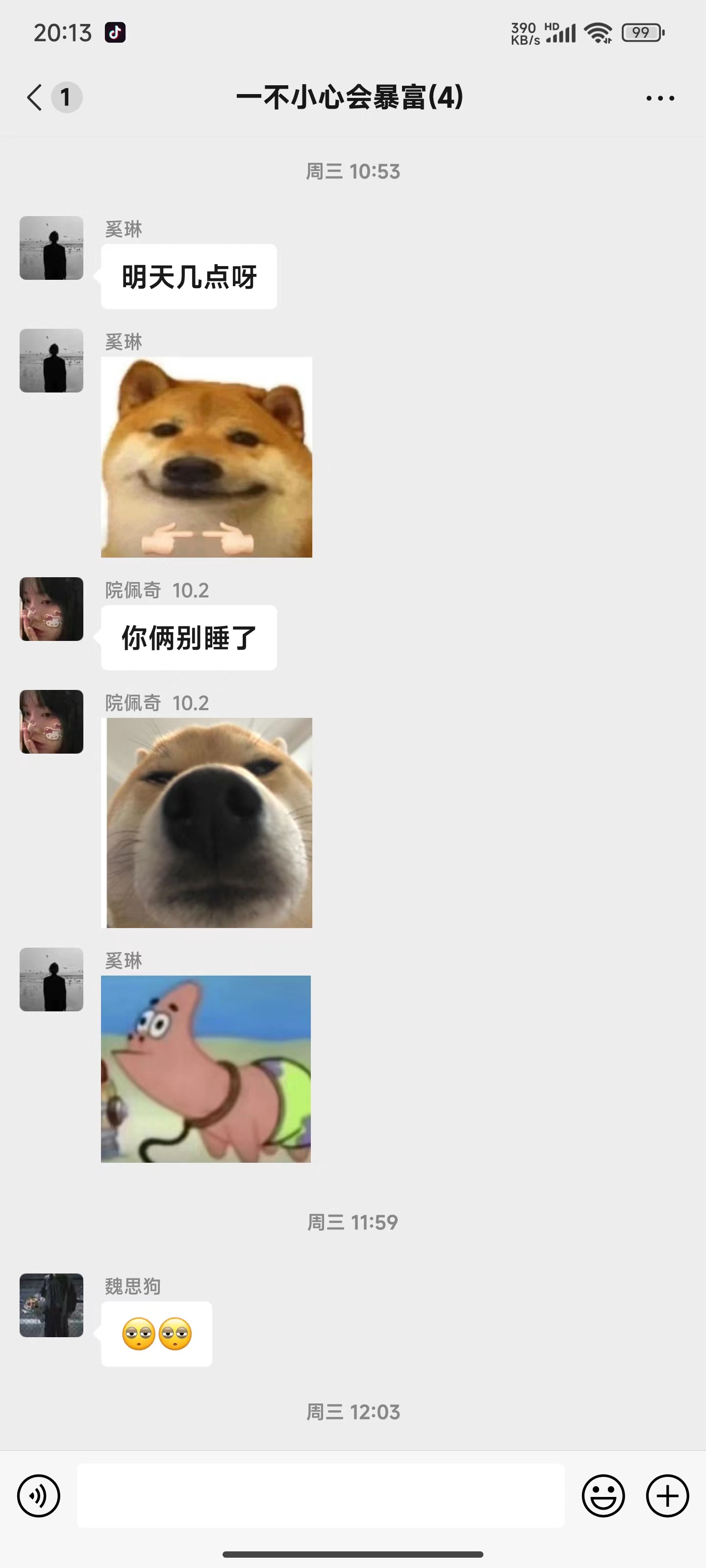Open the Patrick Star cartoon image

[206, 1069]
